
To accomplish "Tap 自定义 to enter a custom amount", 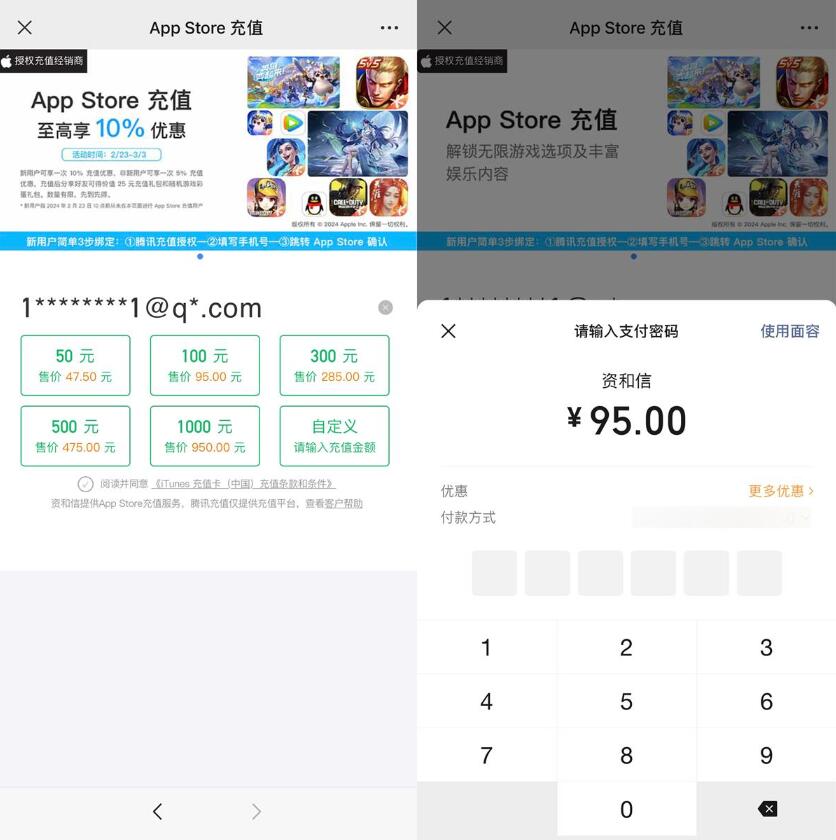I will click(x=334, y=436).
